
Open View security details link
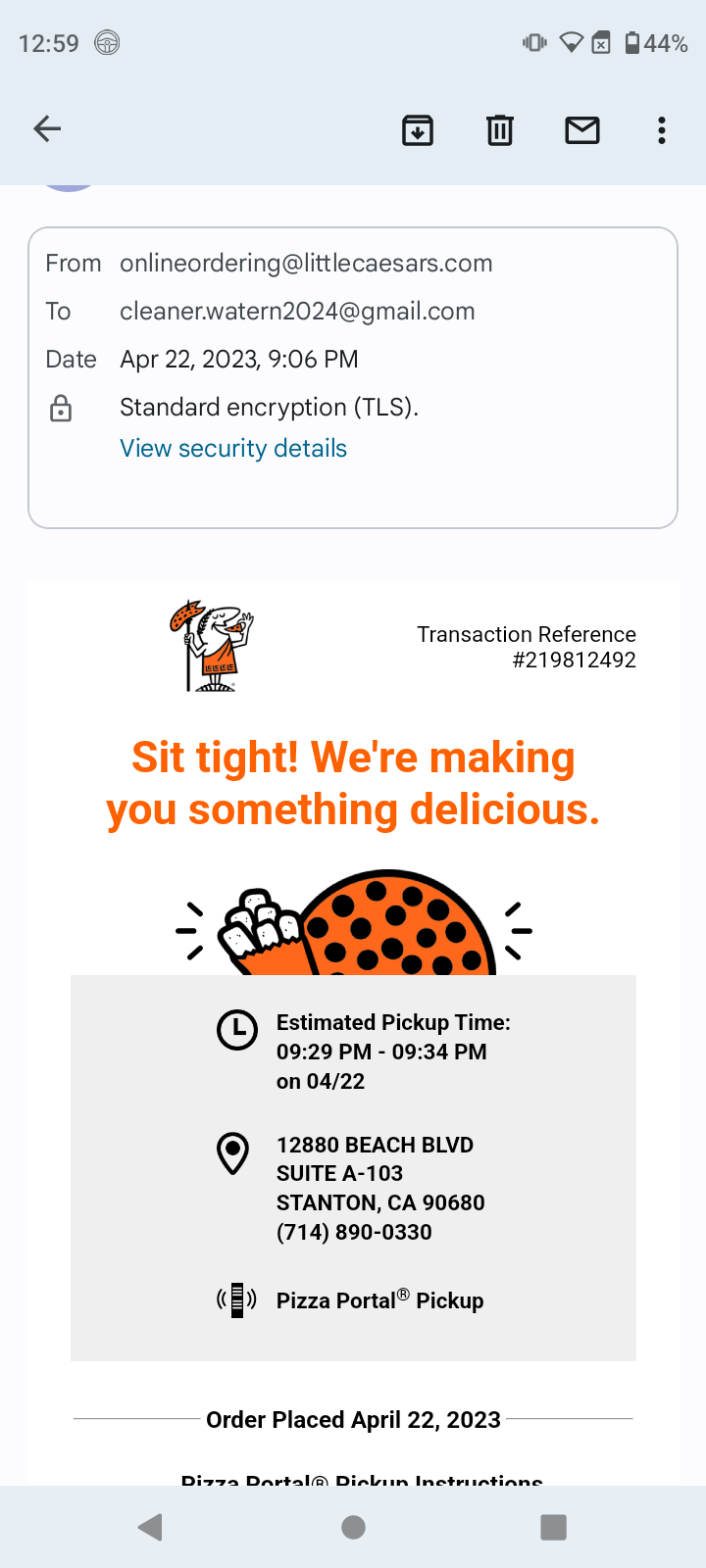point(233,449)
